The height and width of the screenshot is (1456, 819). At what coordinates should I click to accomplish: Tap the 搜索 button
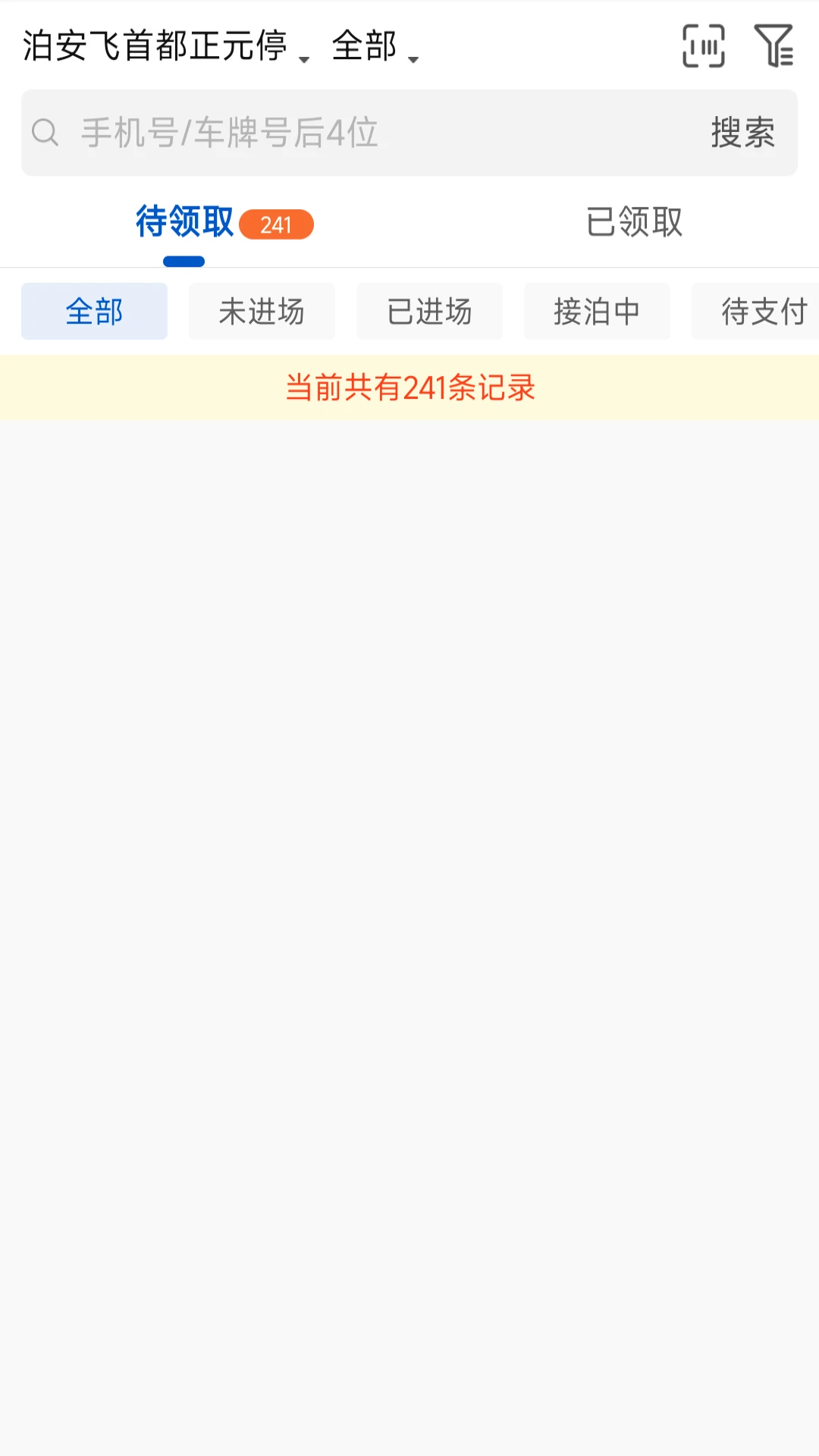pos(743,132)
